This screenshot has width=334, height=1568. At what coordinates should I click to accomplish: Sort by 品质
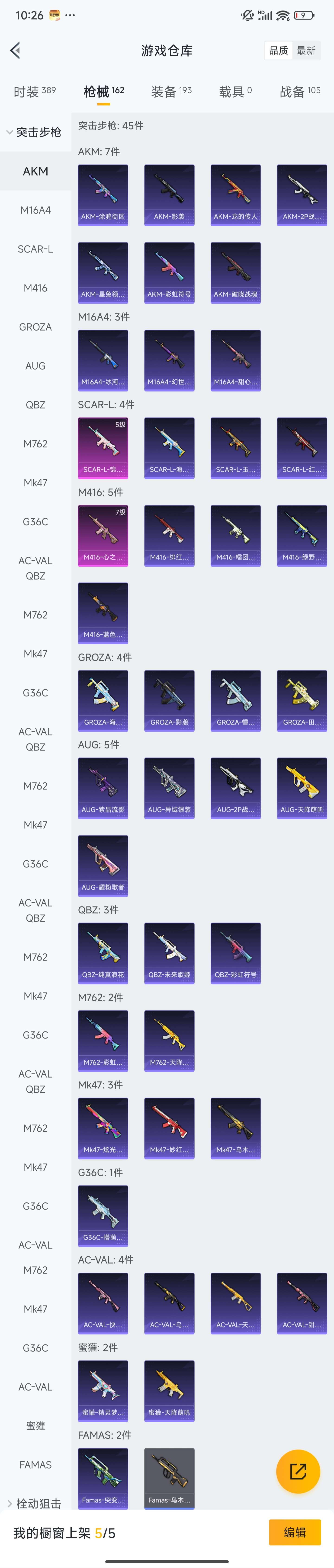[x=279, y=51]
